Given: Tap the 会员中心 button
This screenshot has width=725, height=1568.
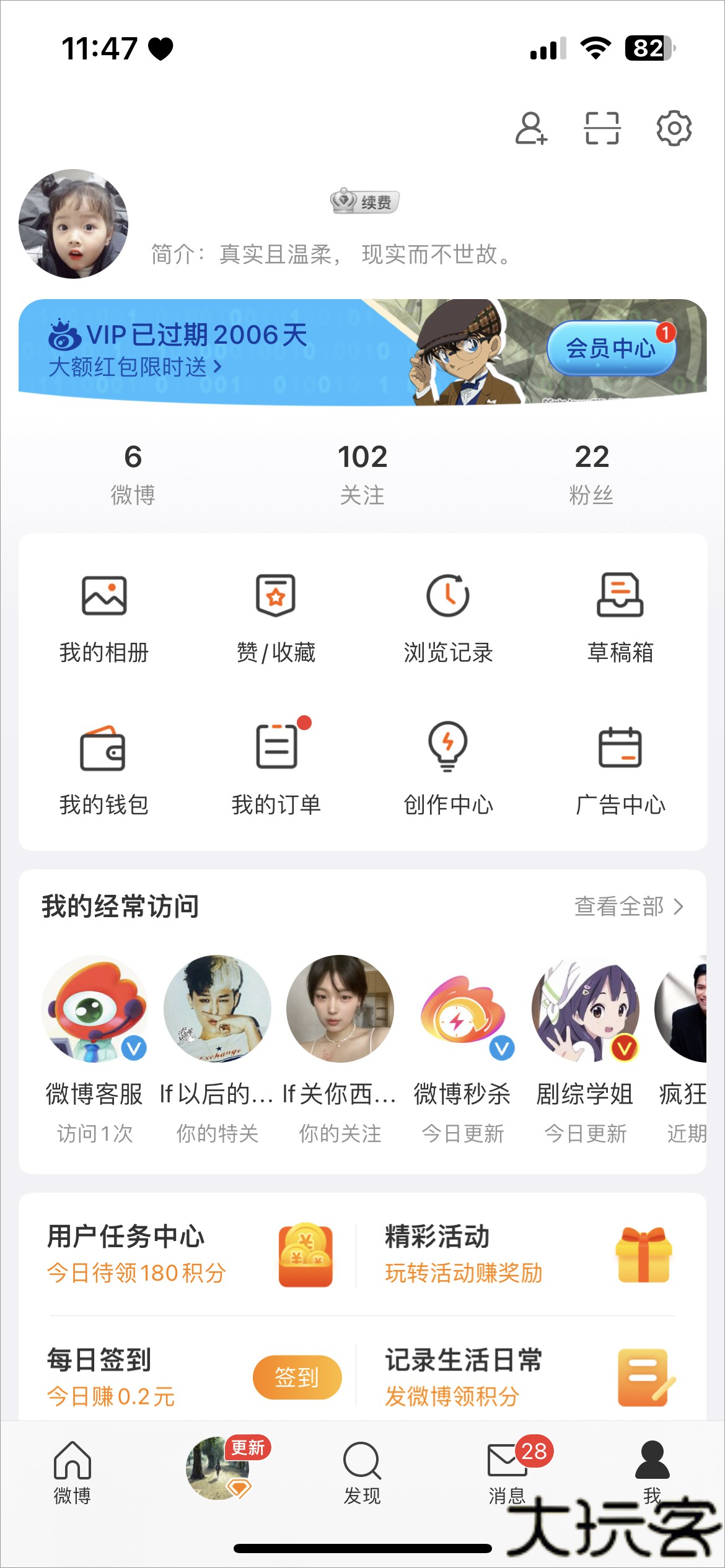Looking at the screenshot, I should (610, 348).
